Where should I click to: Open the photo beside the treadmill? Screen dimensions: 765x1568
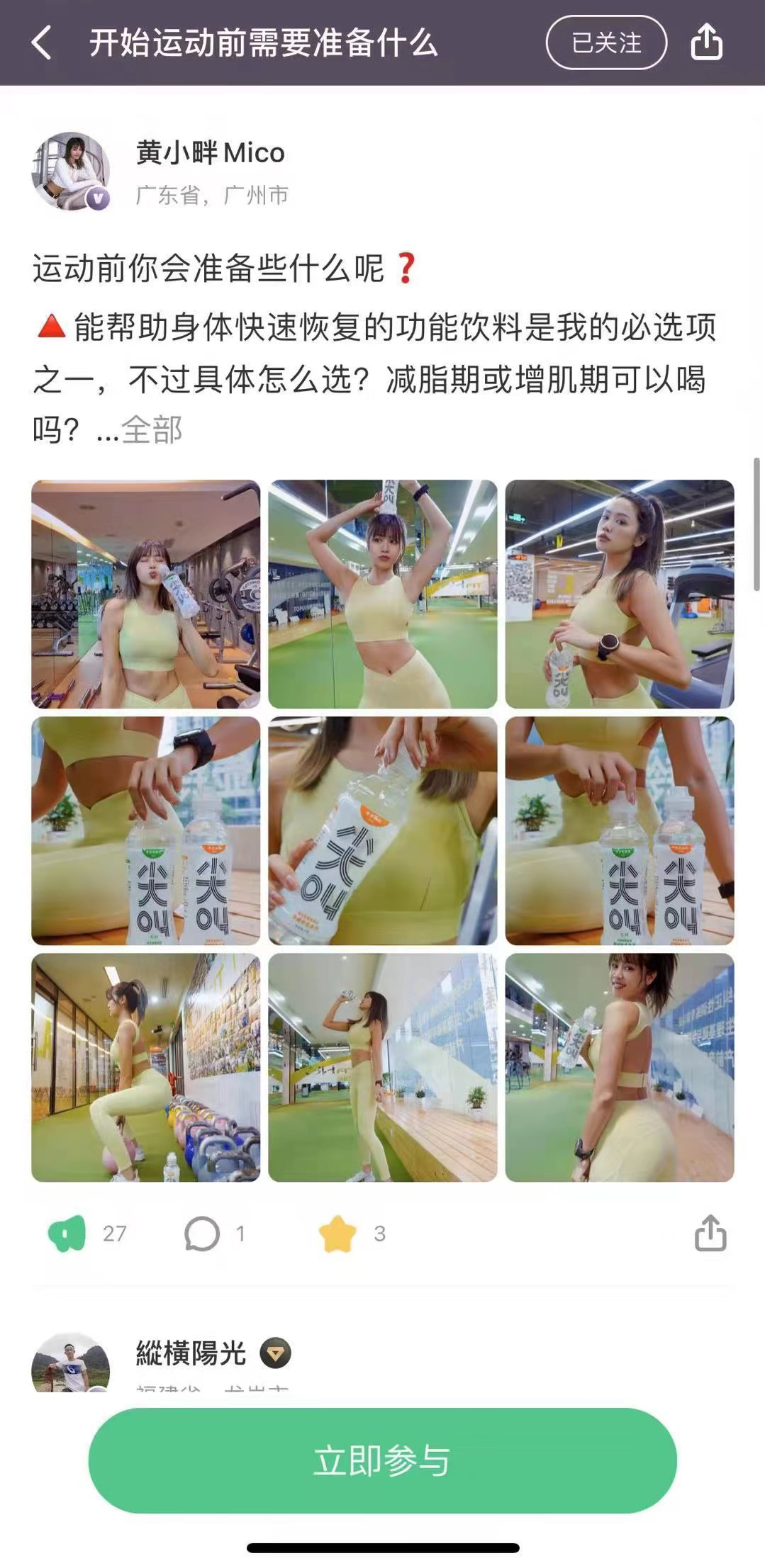tap(620, 594)
